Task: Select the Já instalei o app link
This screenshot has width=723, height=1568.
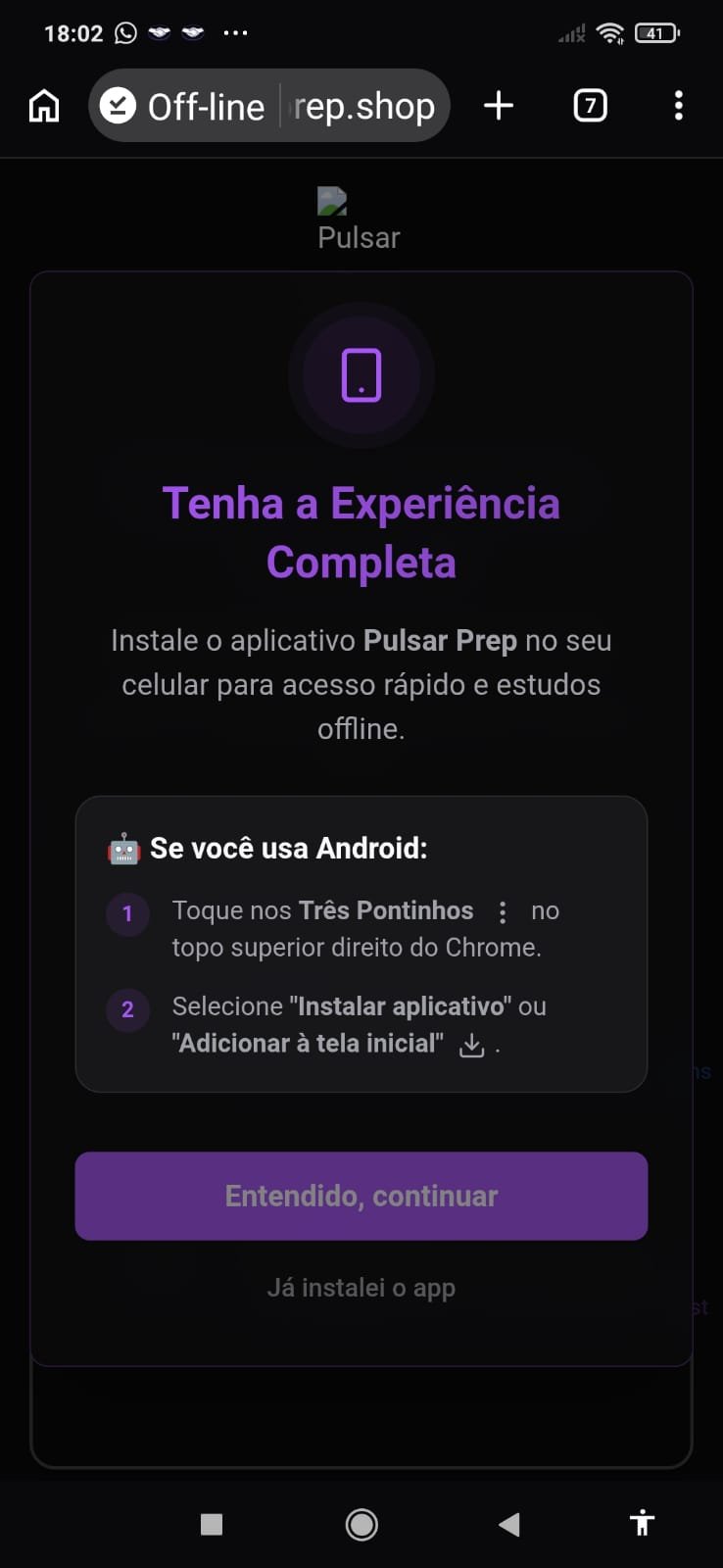Action: pyautogui.click(x=361, y=1288)
